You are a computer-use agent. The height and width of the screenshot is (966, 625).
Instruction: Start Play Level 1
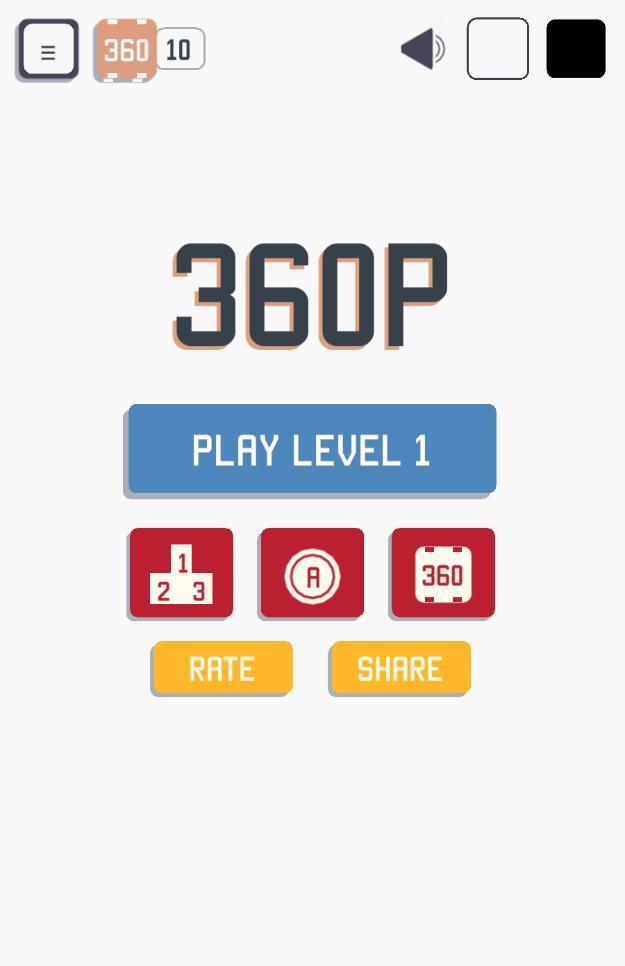tap(312, 449)
